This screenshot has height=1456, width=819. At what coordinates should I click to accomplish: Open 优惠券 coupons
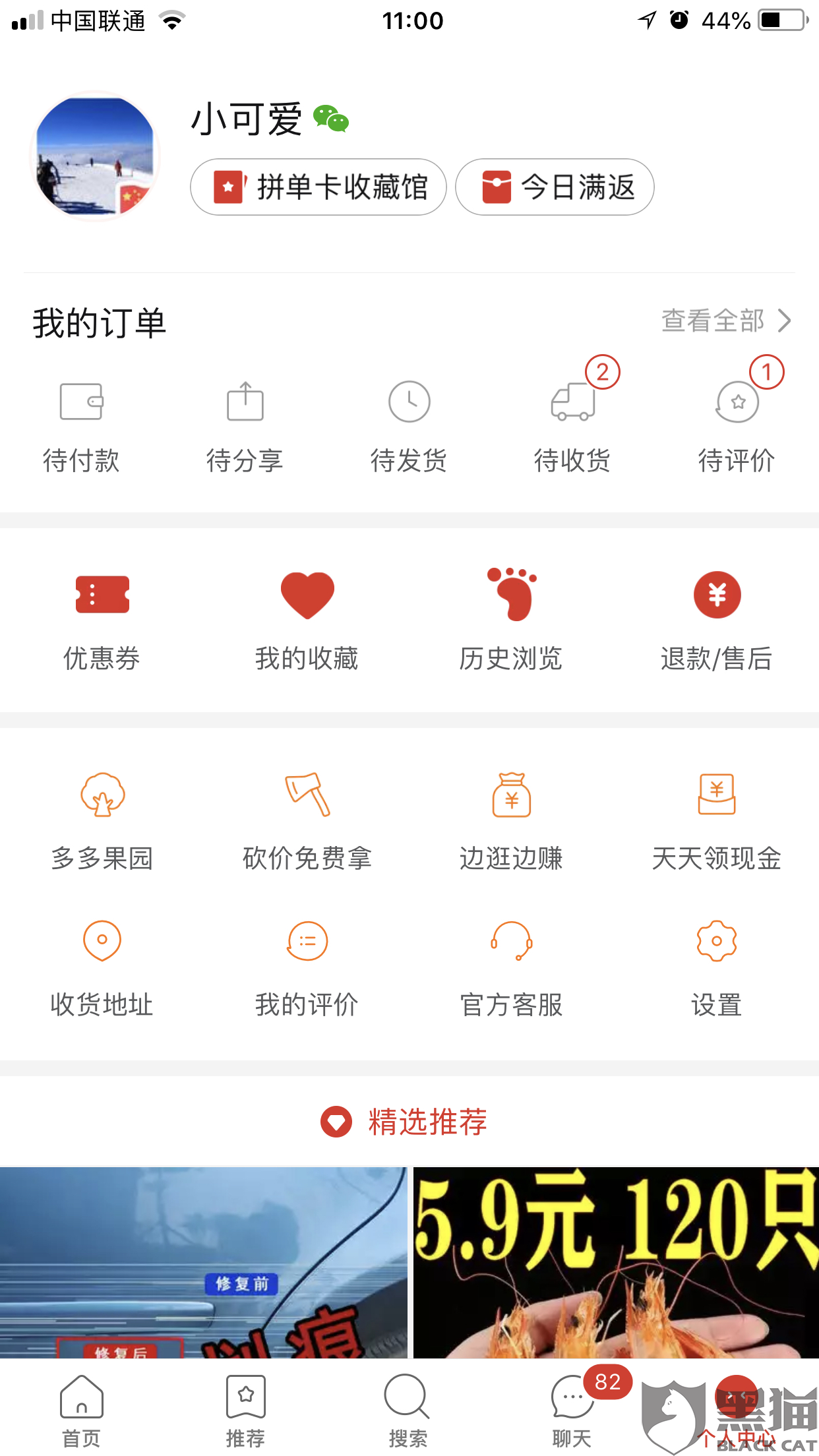coord(102,619)
